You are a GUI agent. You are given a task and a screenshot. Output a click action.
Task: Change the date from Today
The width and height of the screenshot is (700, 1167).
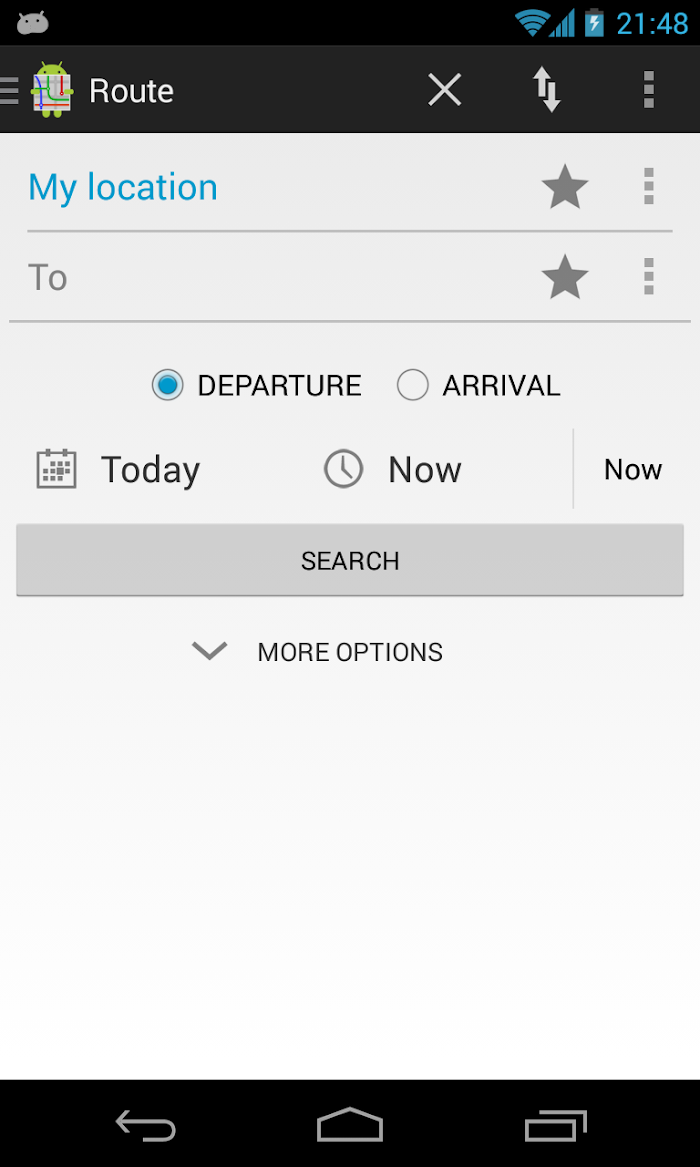(150, 470)
